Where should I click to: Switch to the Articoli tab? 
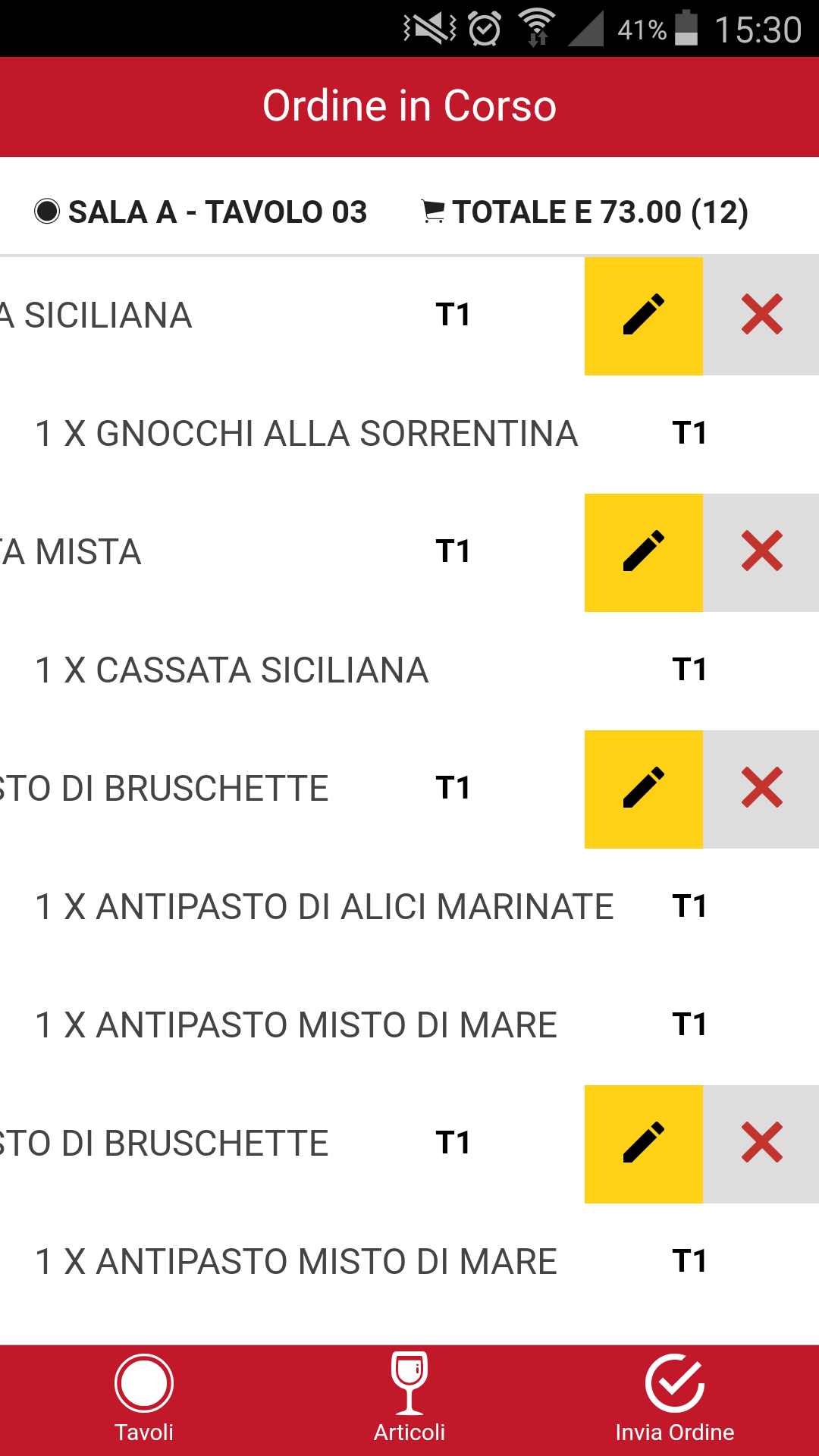click(x=409, y=1400)
